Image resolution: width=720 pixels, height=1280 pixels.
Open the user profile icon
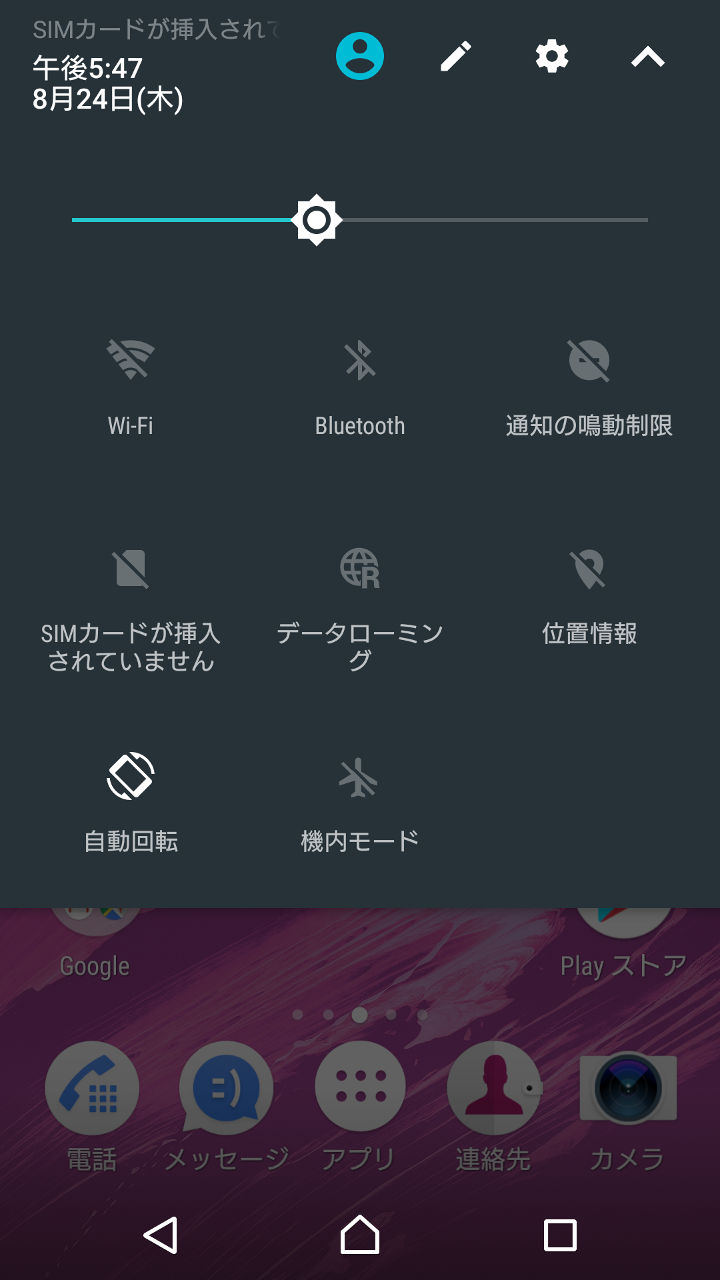point(360,57)
